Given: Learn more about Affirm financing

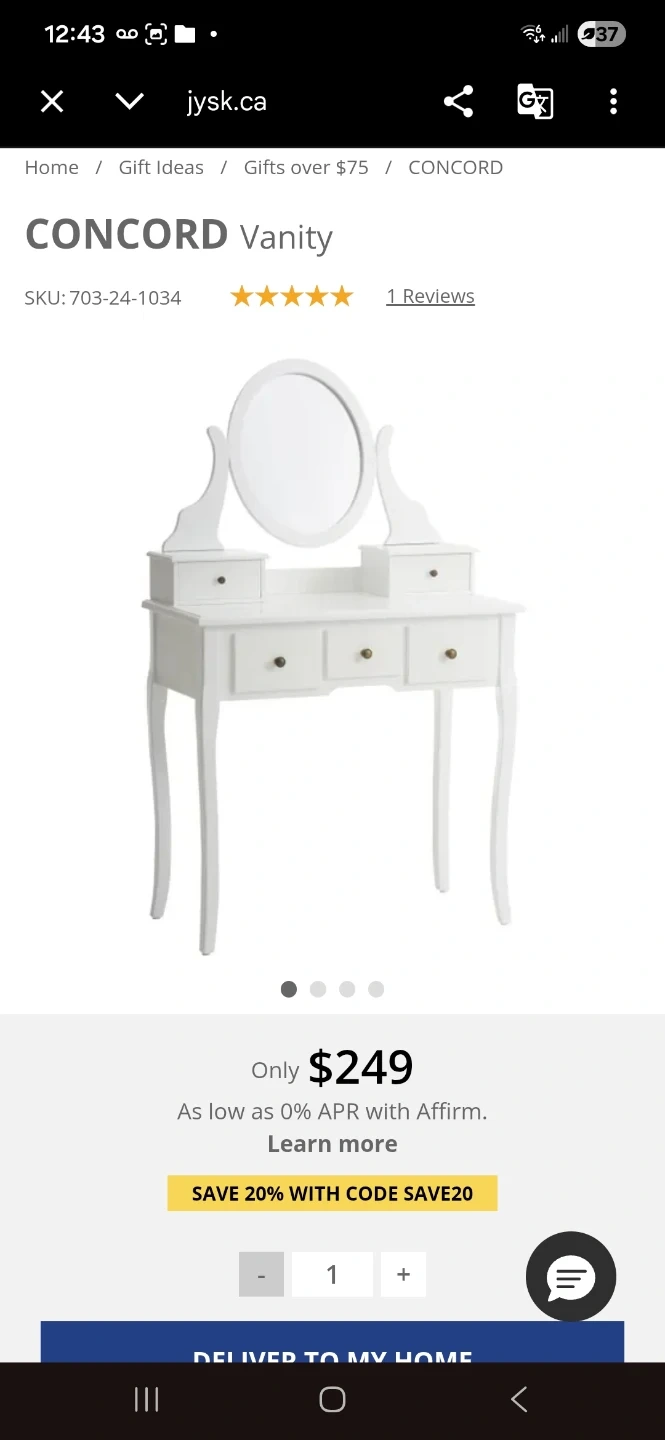Looking at the screenshot, I should pyautogui.click(x=332, y=1144).
